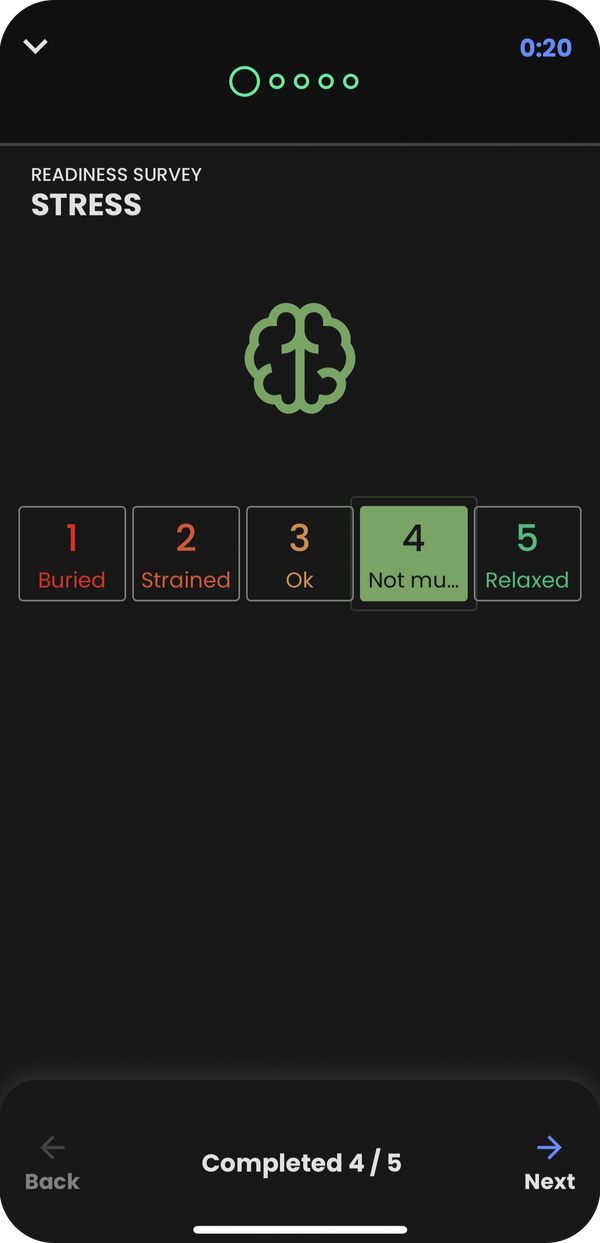This screenshot has width=600, height=1243.
Task: Set stress level to 5 Relaxed
Action: 527,554
